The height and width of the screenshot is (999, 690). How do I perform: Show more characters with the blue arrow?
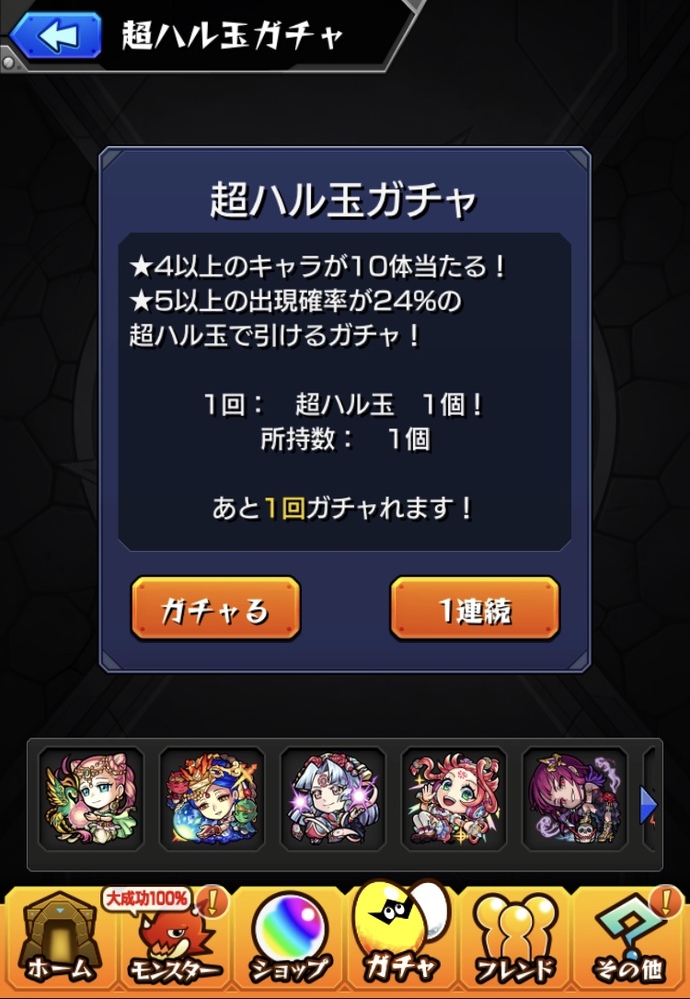[648, 804]
